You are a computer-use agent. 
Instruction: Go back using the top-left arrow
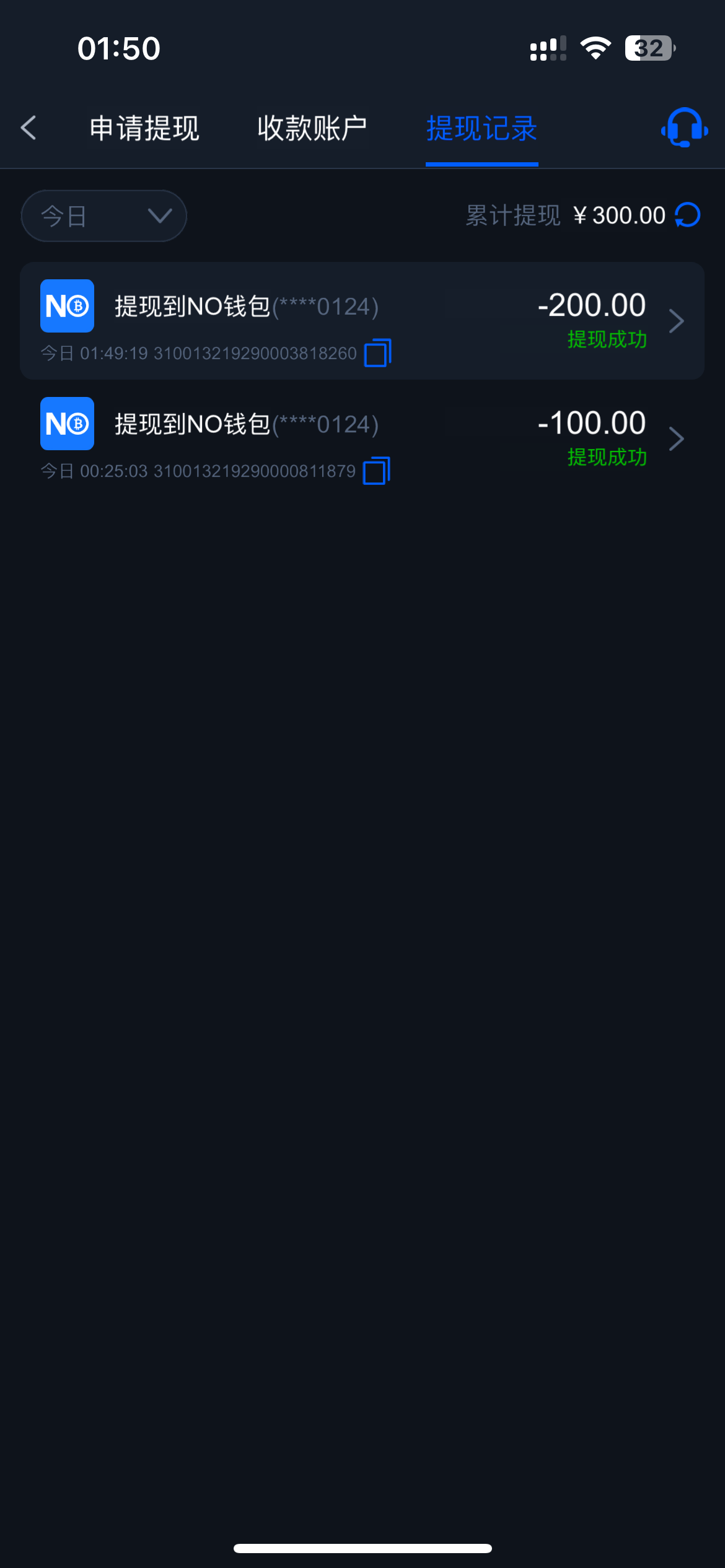(29, 128)
